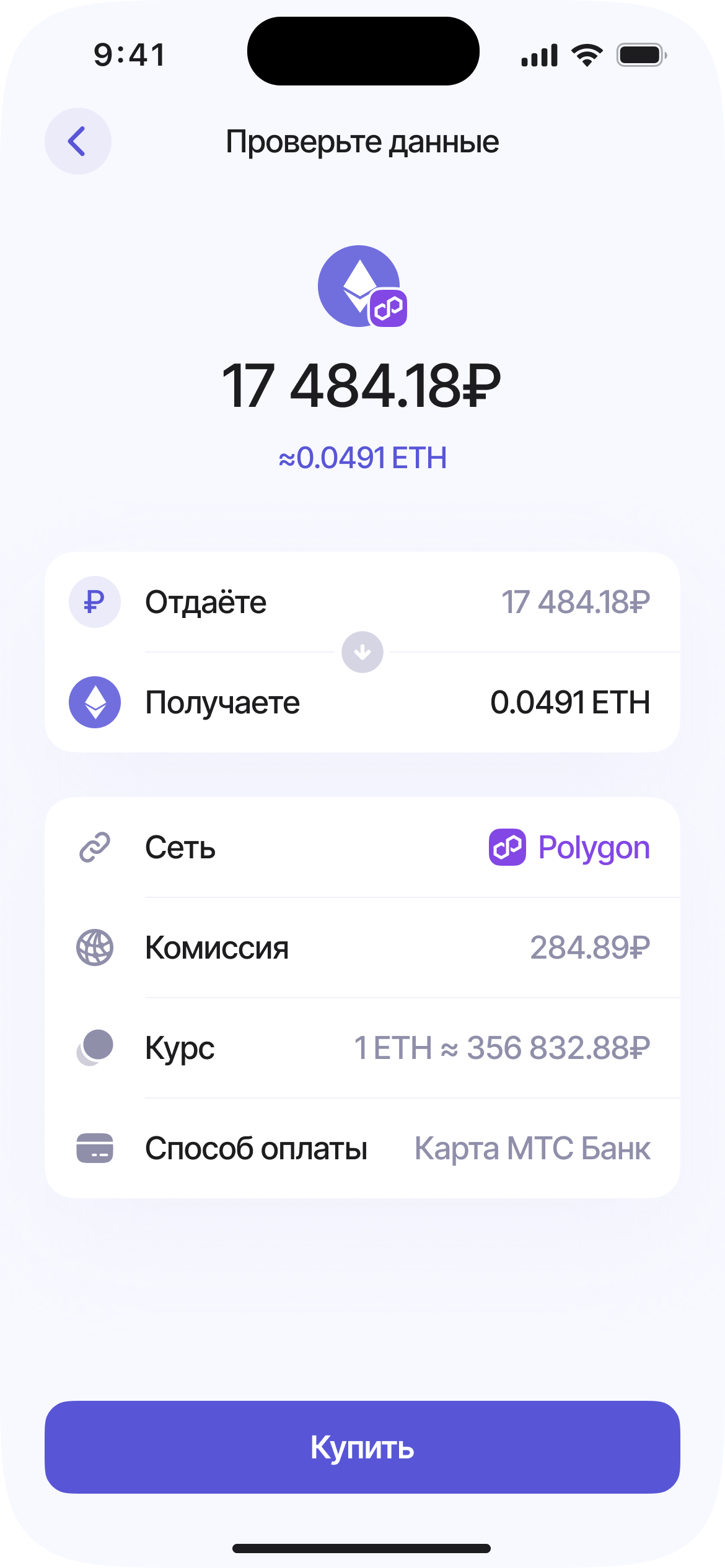Go back using the arrow button
Image resolution: width=725 pixels, height=1568 pixels.
pos(78,141)
